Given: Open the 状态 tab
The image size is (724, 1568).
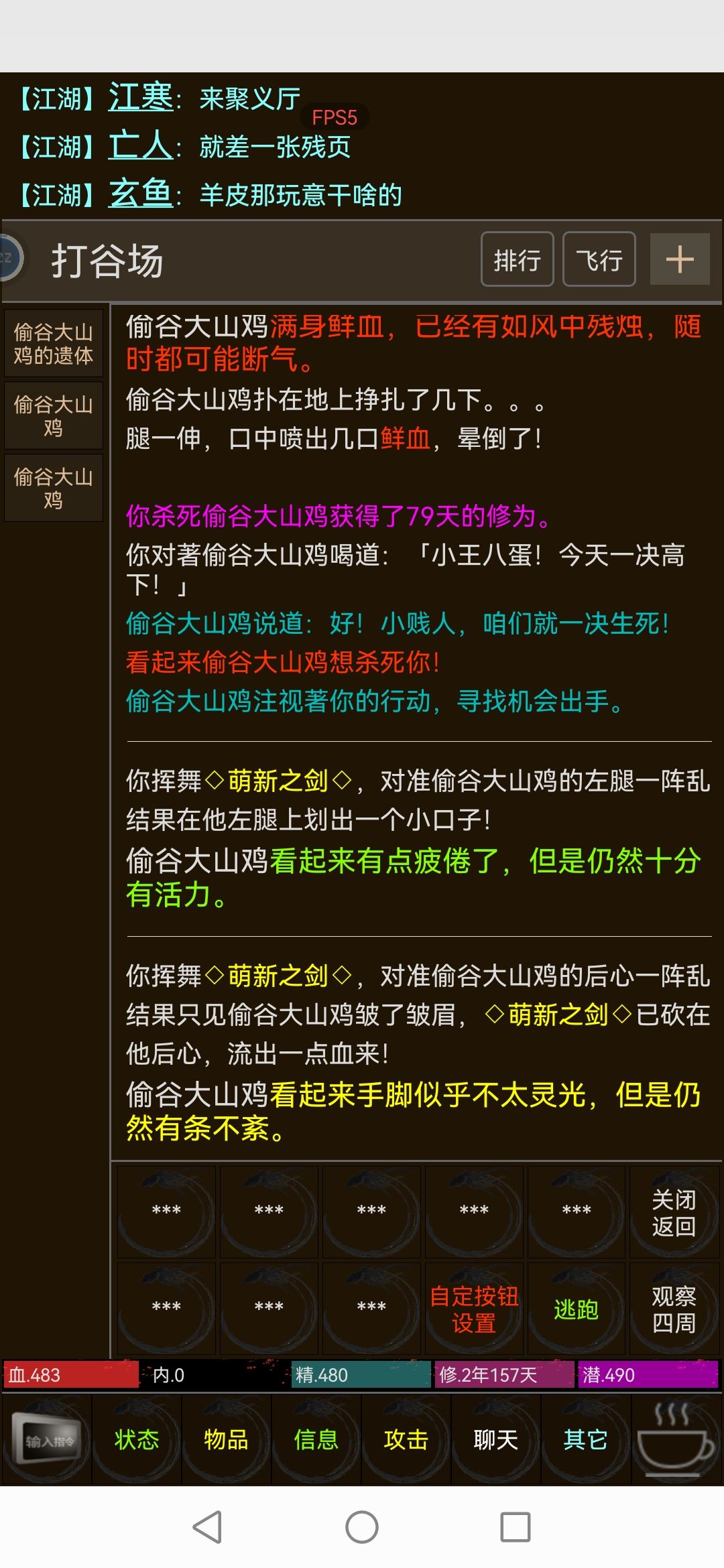Looking at the screenshot, I should point(137,1439).
